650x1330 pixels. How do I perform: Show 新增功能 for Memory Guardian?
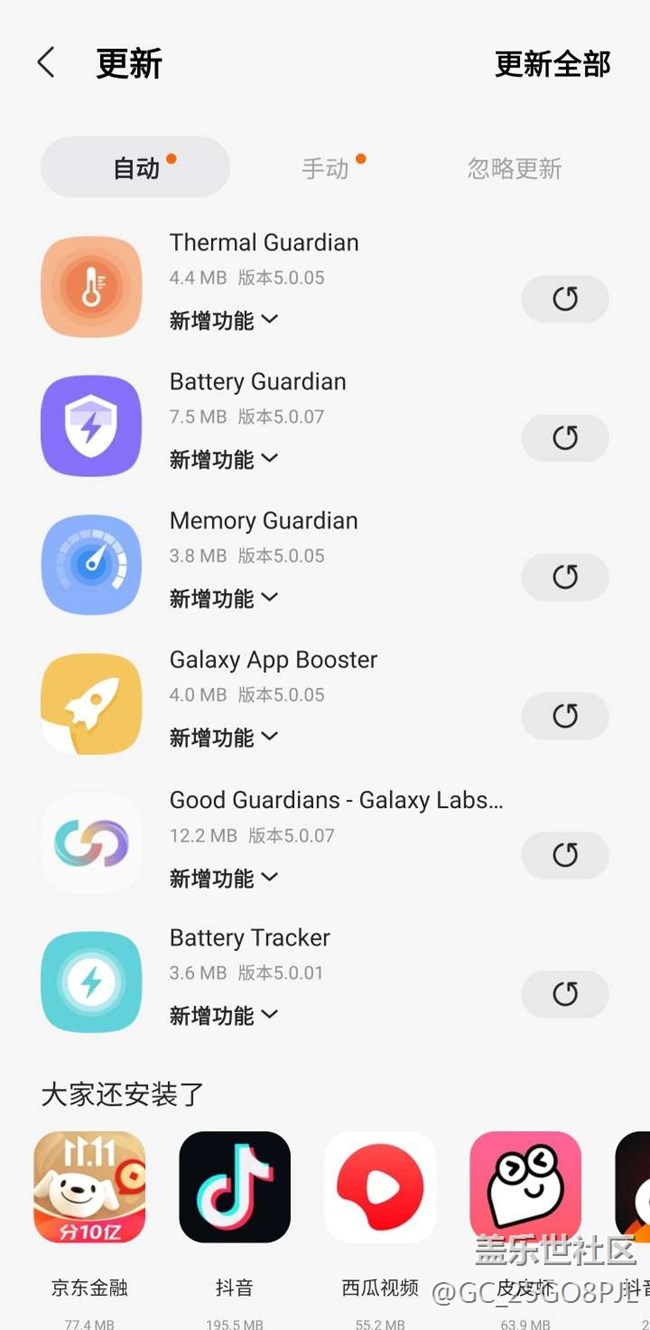(x=224, y=599)
